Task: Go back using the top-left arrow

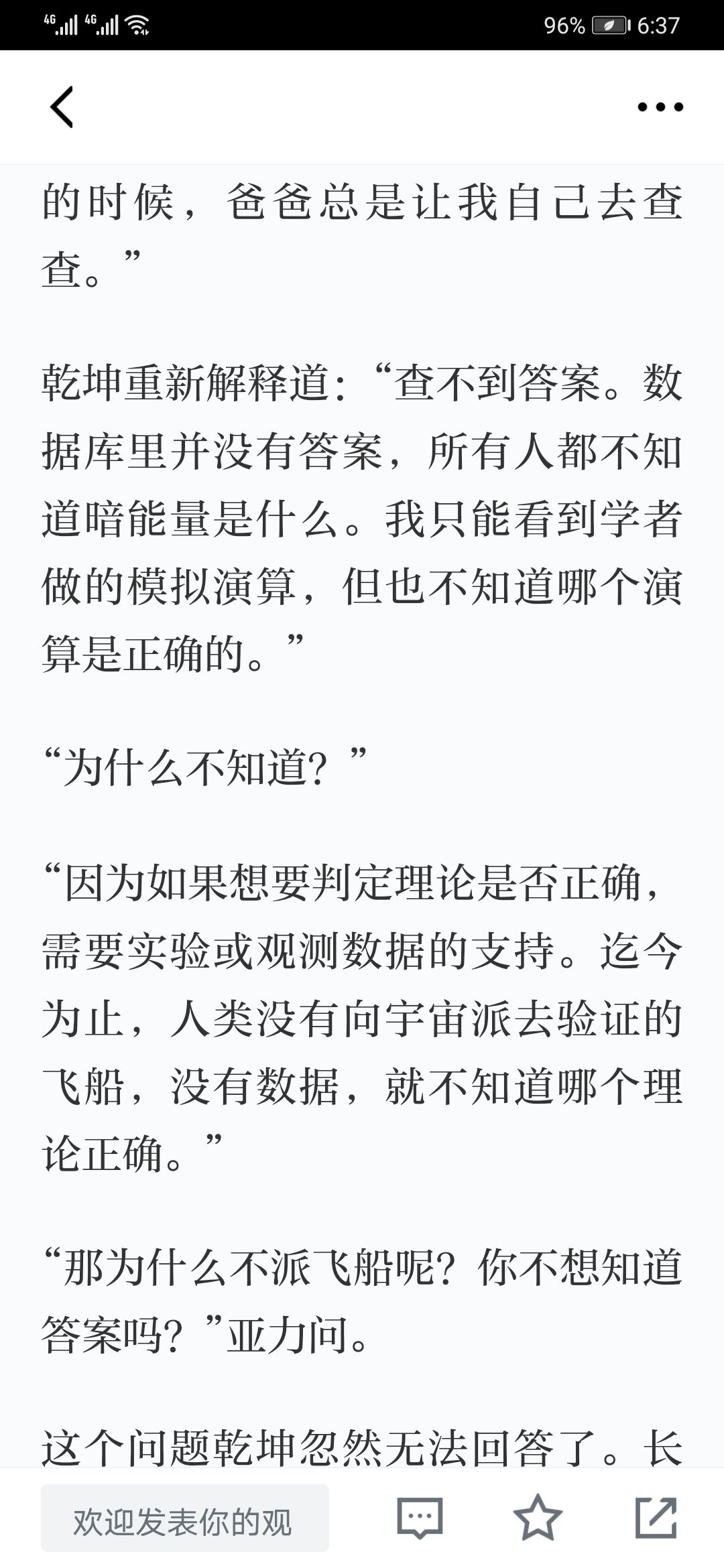Action: (62, 107)
